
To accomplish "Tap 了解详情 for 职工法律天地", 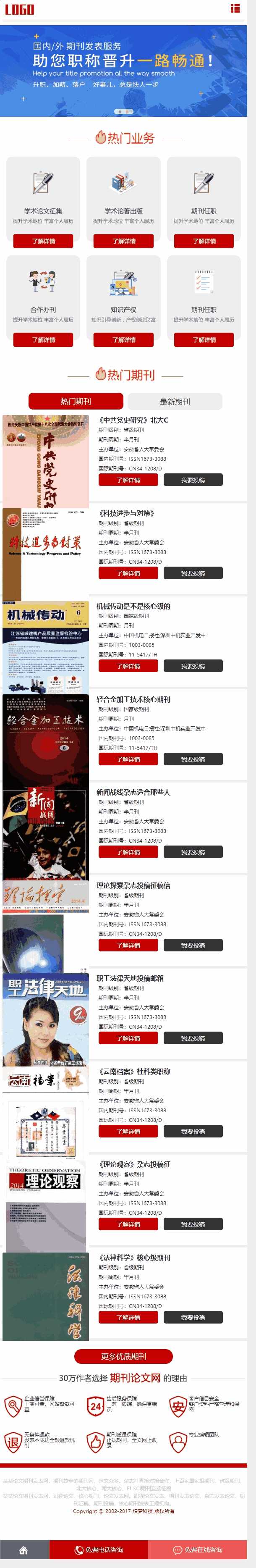I will pyautogui.click(x=128, y=1038).
